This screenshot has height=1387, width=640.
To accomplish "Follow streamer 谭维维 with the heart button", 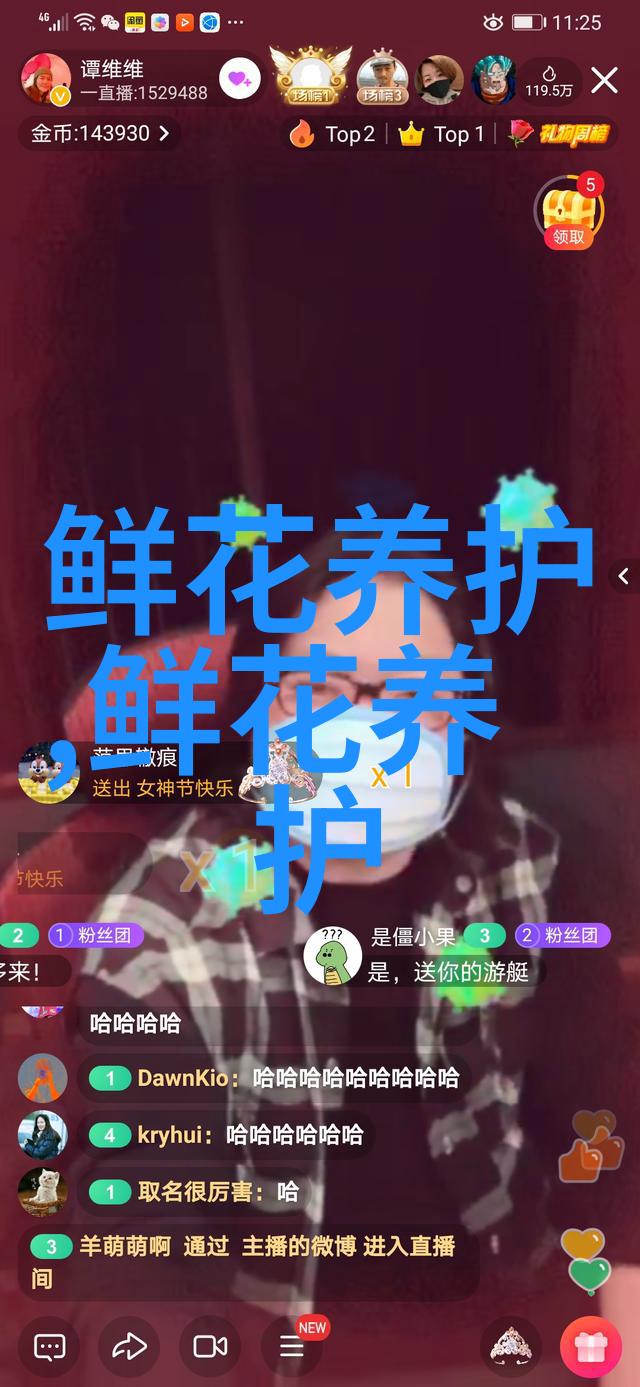I will 239,79.
